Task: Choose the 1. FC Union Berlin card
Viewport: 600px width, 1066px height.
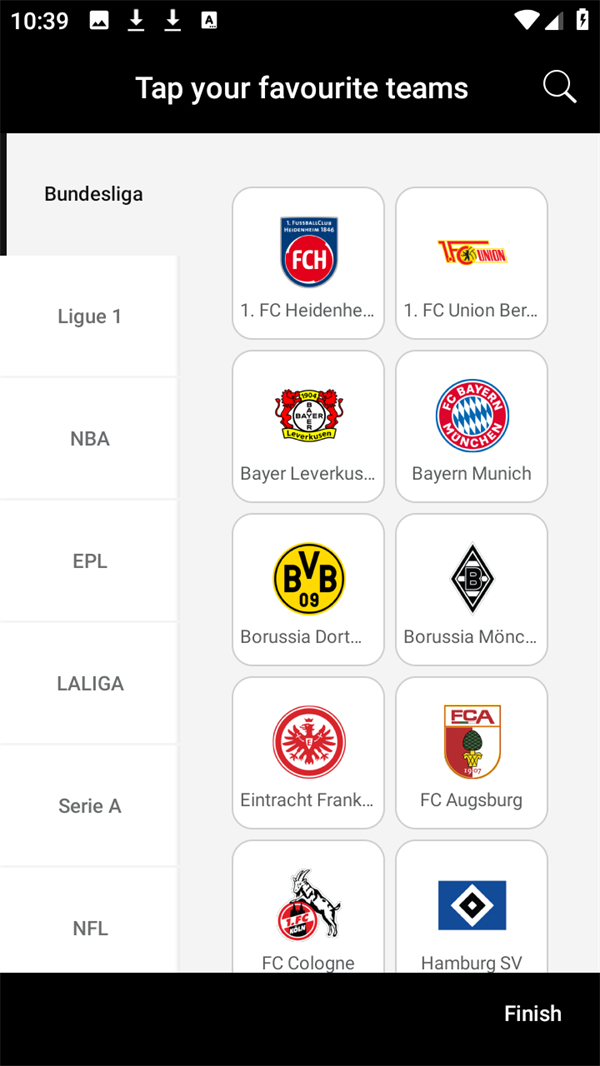Action: tap(471, 263)
